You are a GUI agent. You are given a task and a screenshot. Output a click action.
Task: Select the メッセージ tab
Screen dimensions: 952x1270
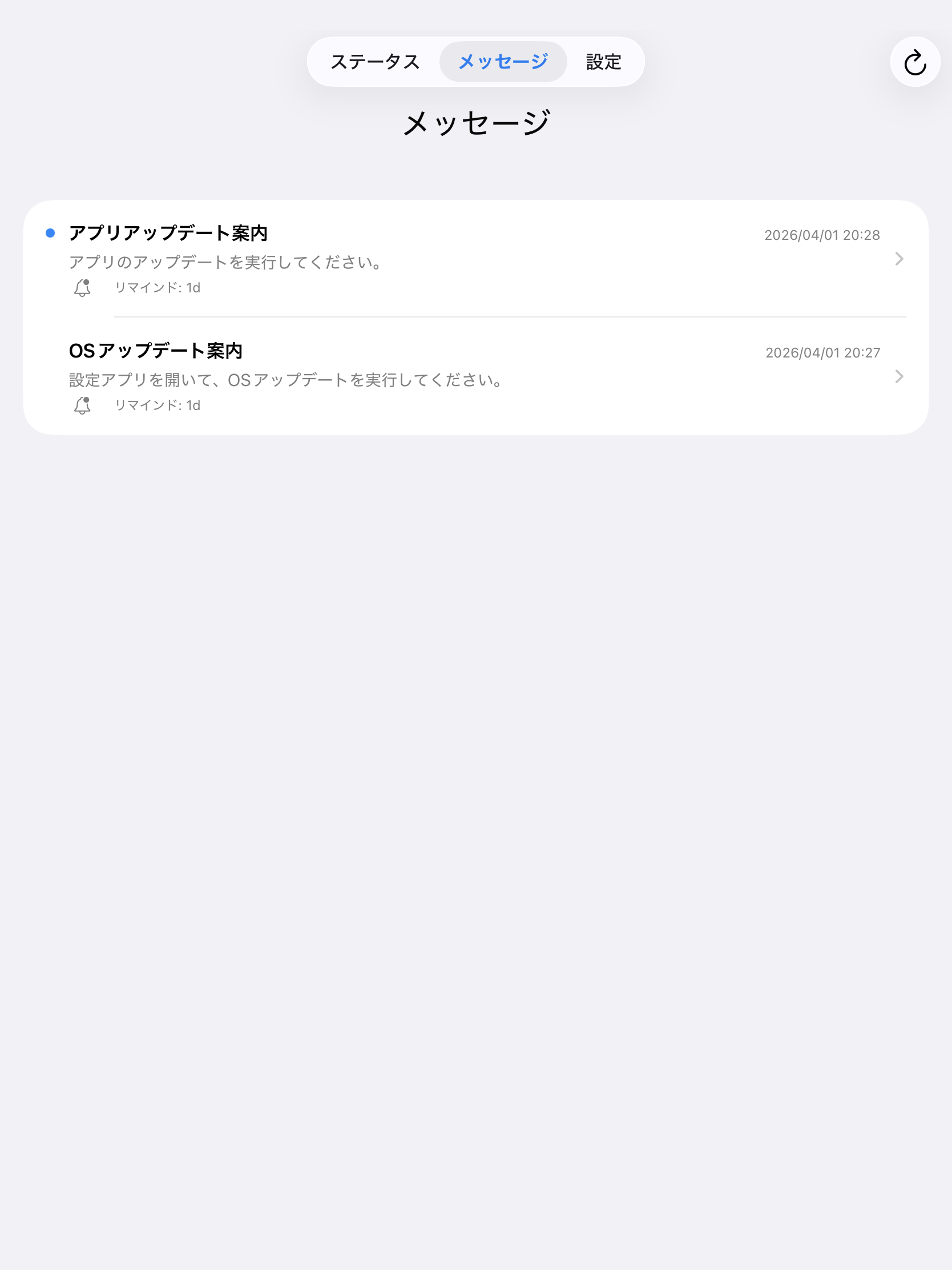(x=503, y=62)
